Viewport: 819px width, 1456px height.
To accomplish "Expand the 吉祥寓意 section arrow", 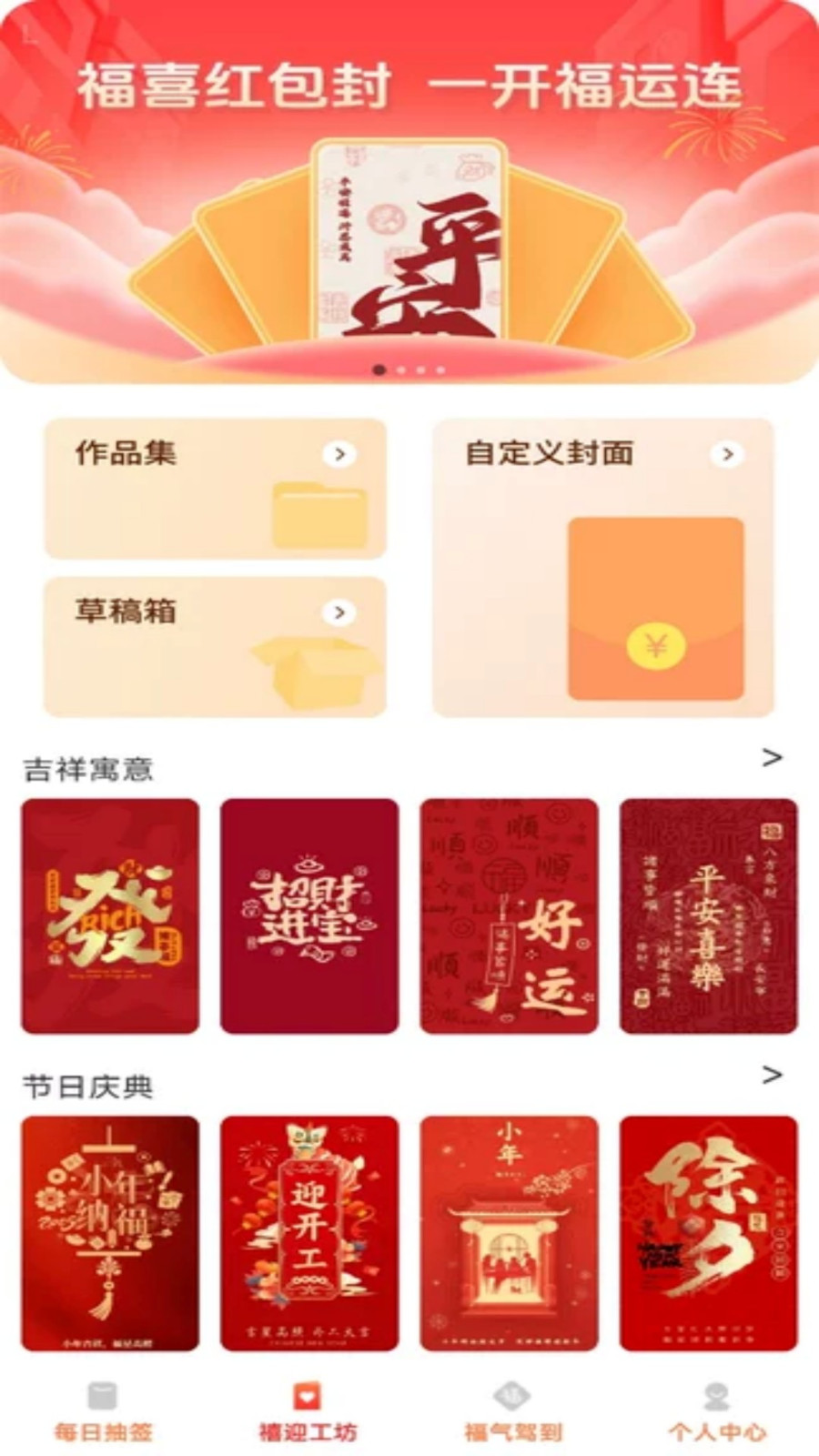I will pyautogui.click(x=772, y=757).
